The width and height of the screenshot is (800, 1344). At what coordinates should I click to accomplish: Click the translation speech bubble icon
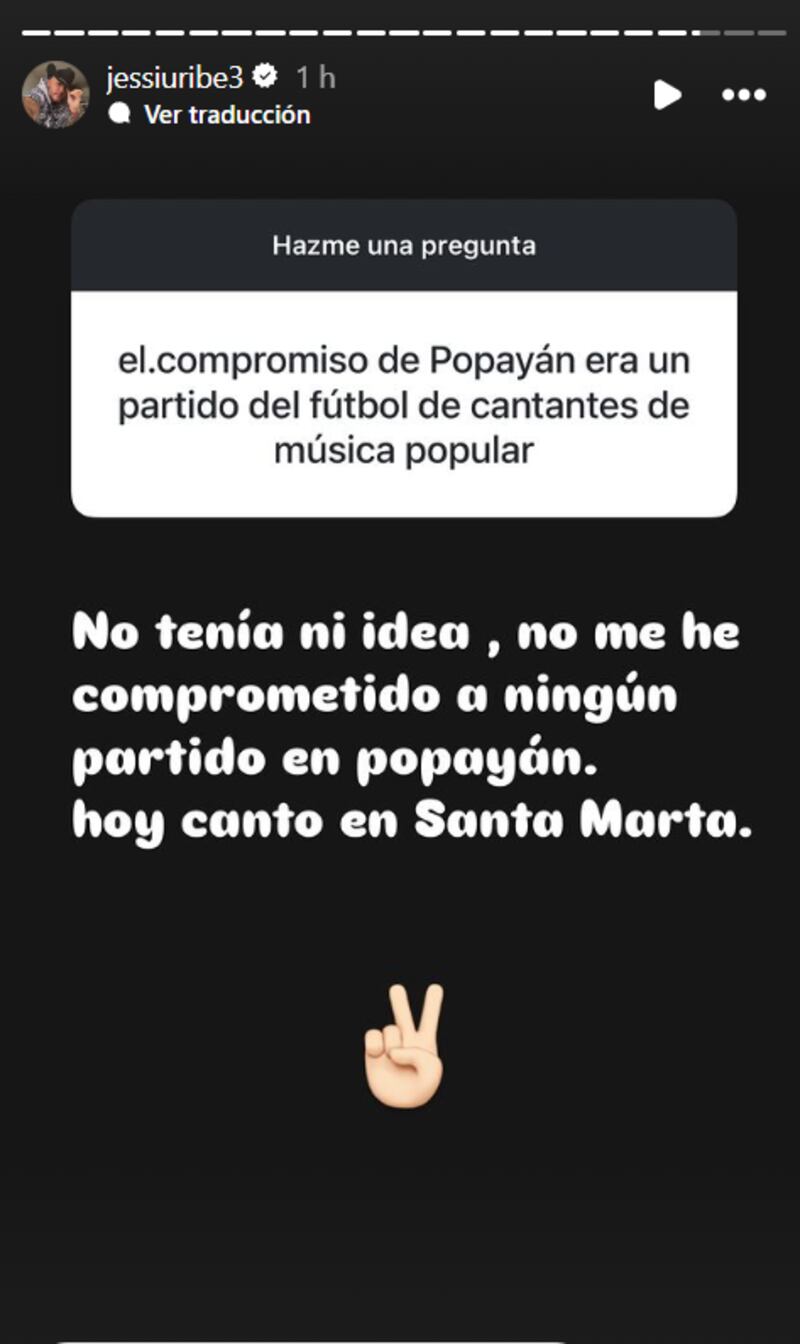coord(121,114)
